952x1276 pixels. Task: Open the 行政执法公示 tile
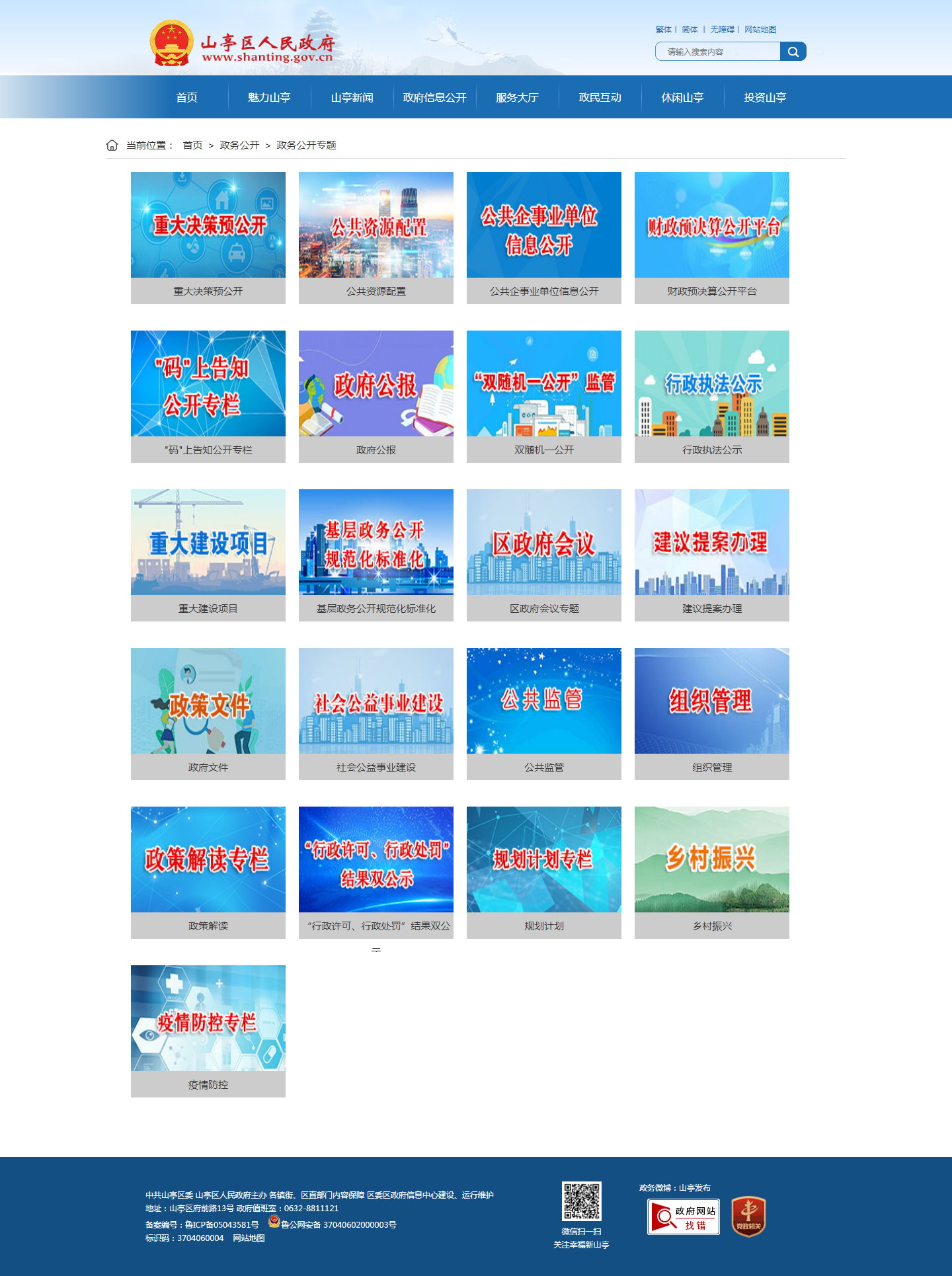coord(712,396)
